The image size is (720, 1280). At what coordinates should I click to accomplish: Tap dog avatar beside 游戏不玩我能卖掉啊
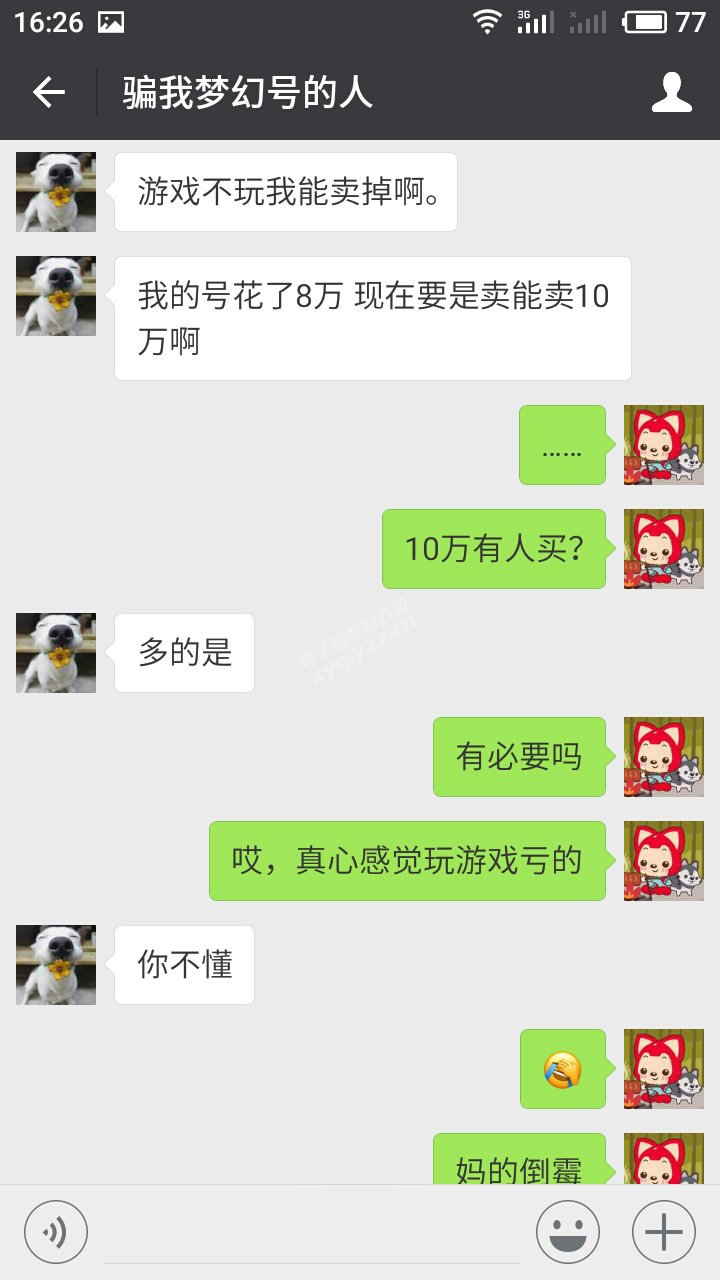click(56, 192)
